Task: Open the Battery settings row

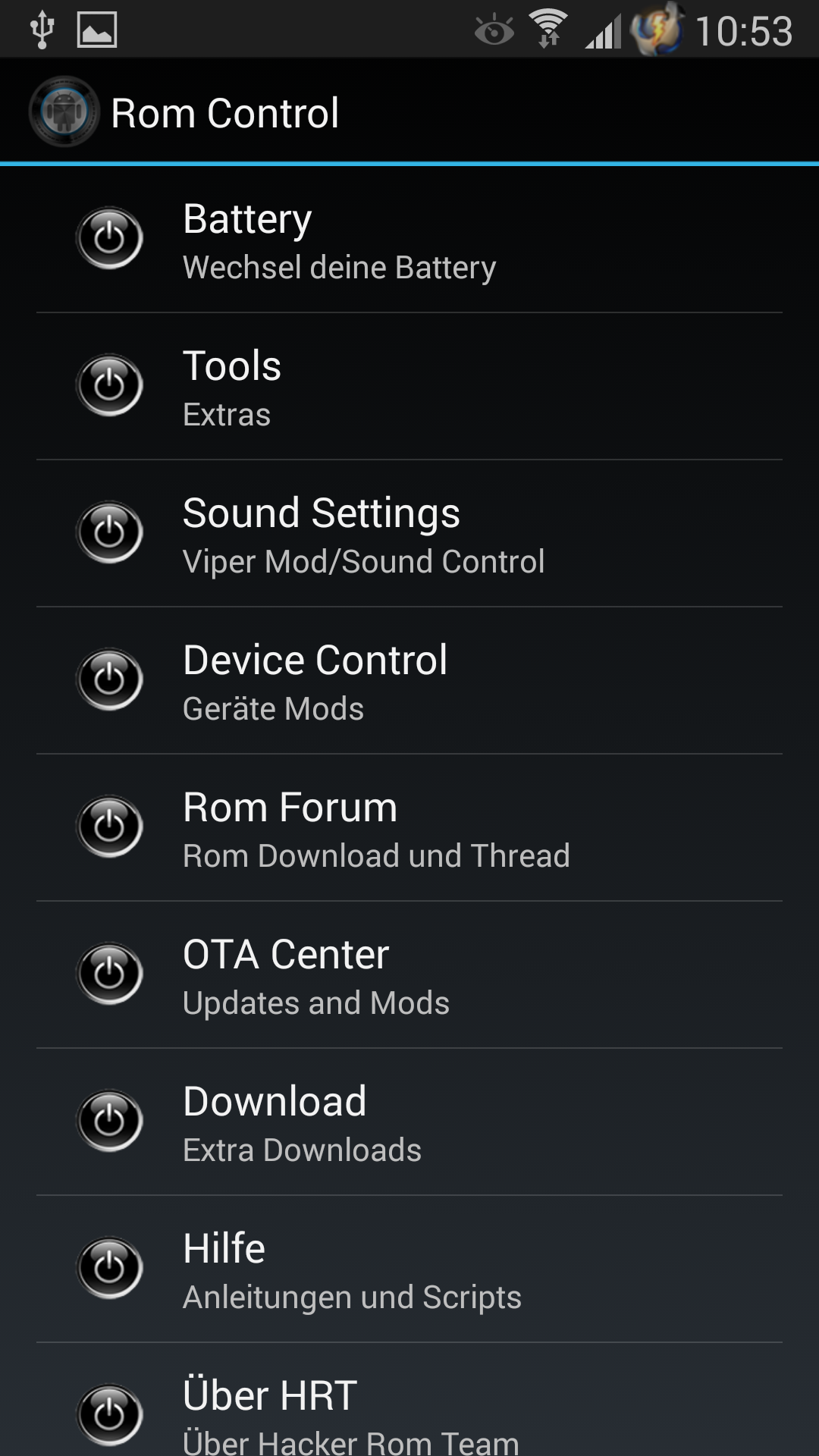Action: 409,240
